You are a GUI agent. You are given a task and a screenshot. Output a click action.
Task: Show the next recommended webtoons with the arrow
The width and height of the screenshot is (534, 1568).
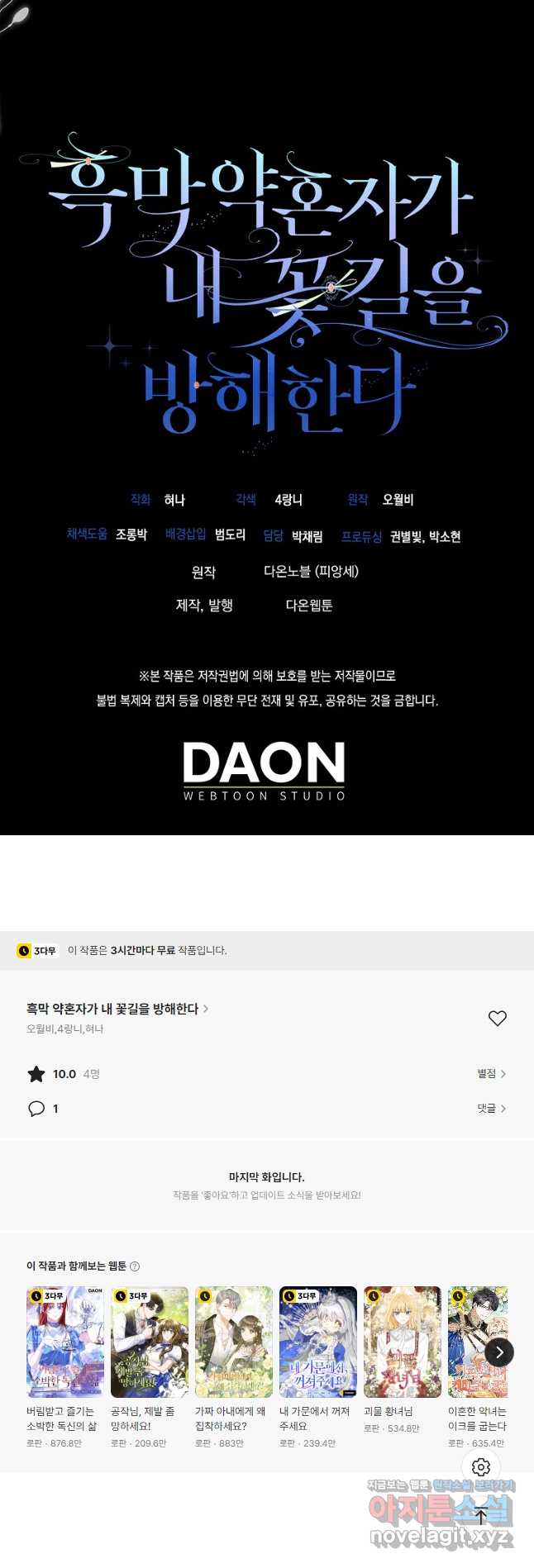pos(498,1352)
